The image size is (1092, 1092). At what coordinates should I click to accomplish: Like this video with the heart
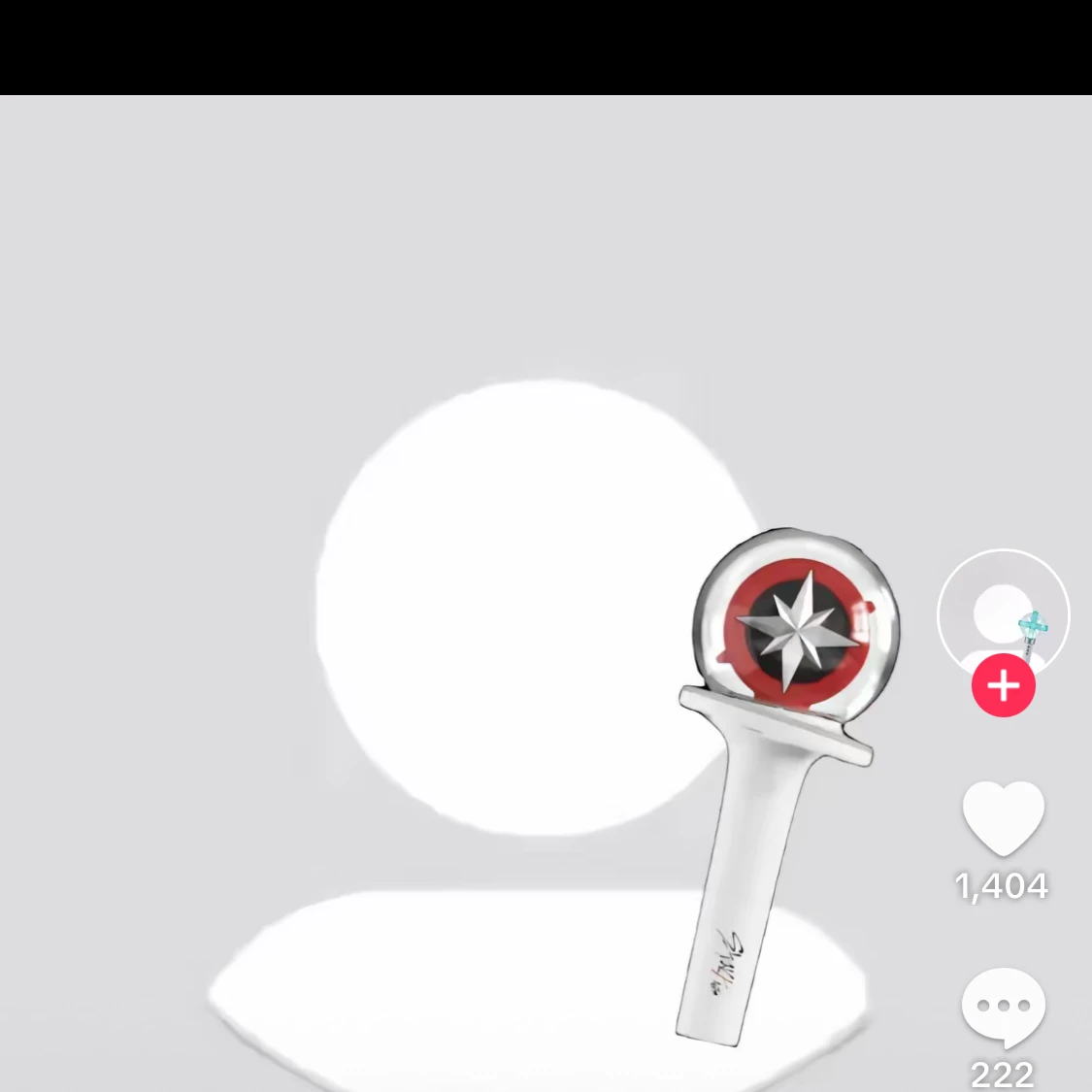[1003, 819]
